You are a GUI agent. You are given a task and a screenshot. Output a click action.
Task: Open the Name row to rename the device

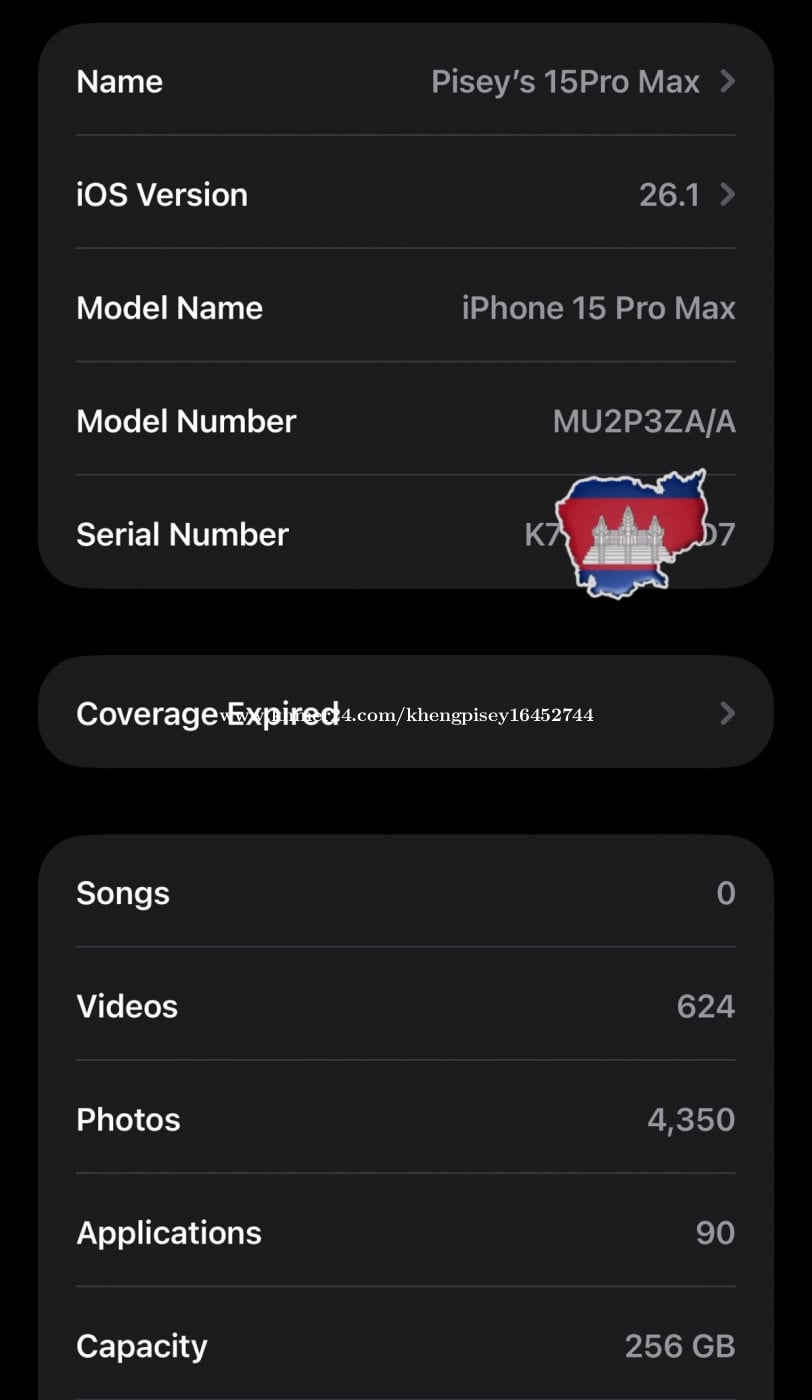405,82
